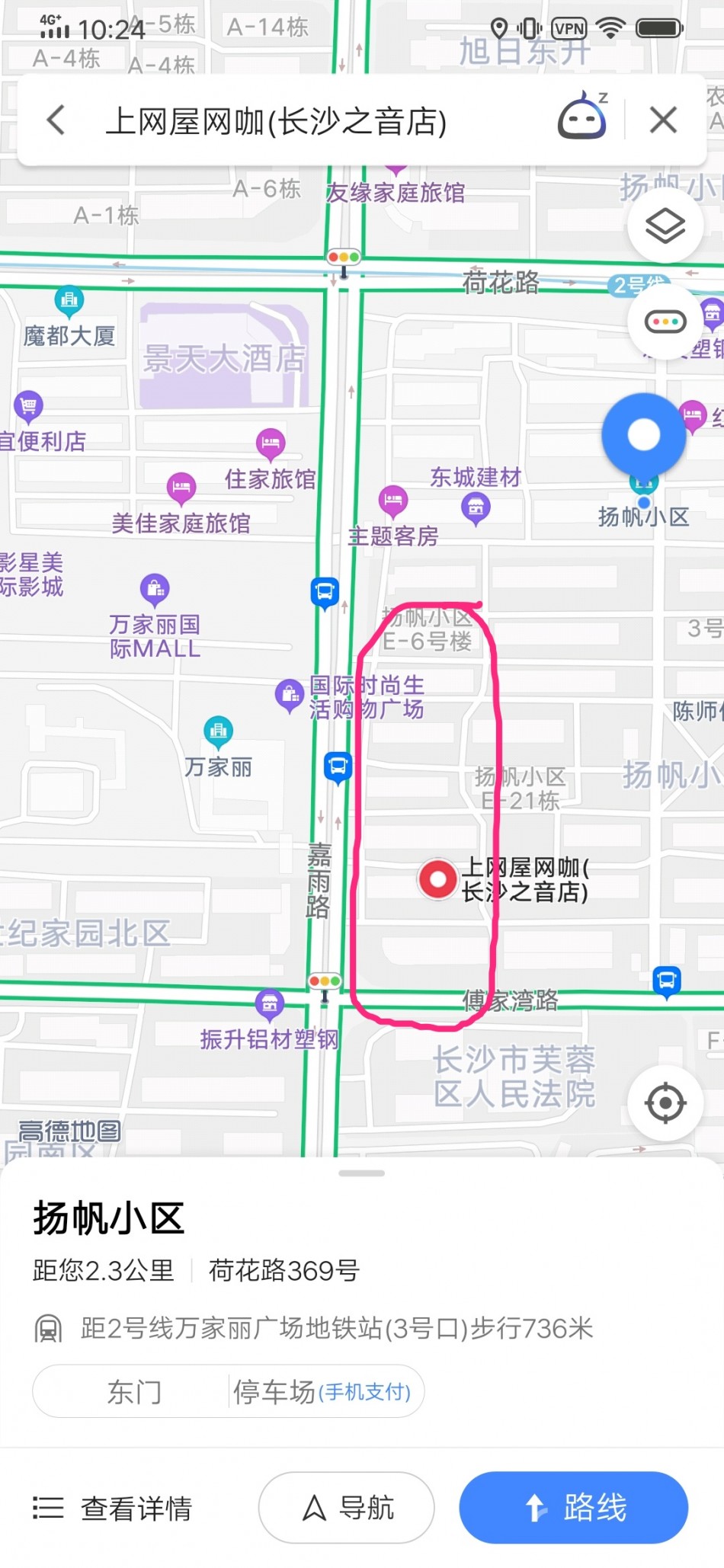
Task: Clear the search with the X
Action: click(x=663, y=120)
